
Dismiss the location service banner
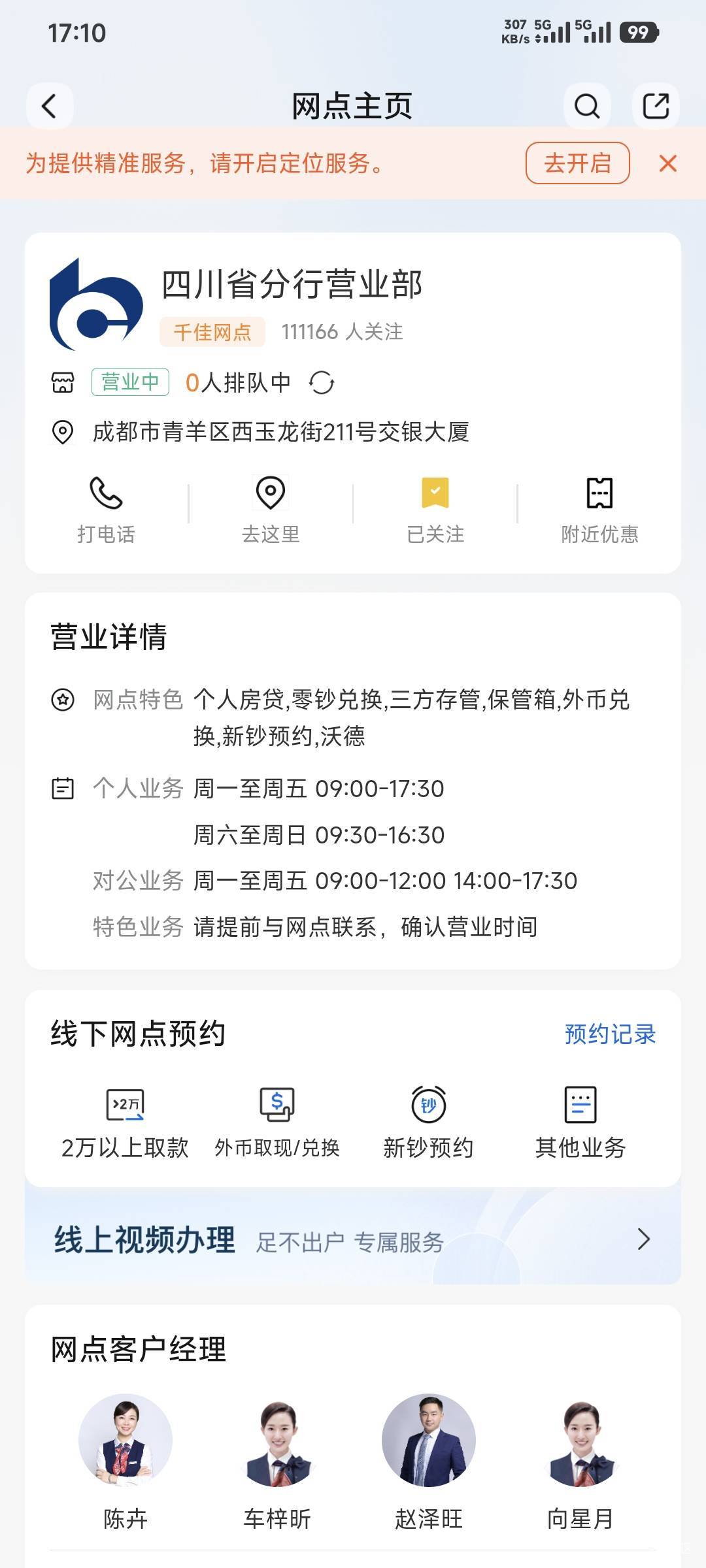coord(667,163)
